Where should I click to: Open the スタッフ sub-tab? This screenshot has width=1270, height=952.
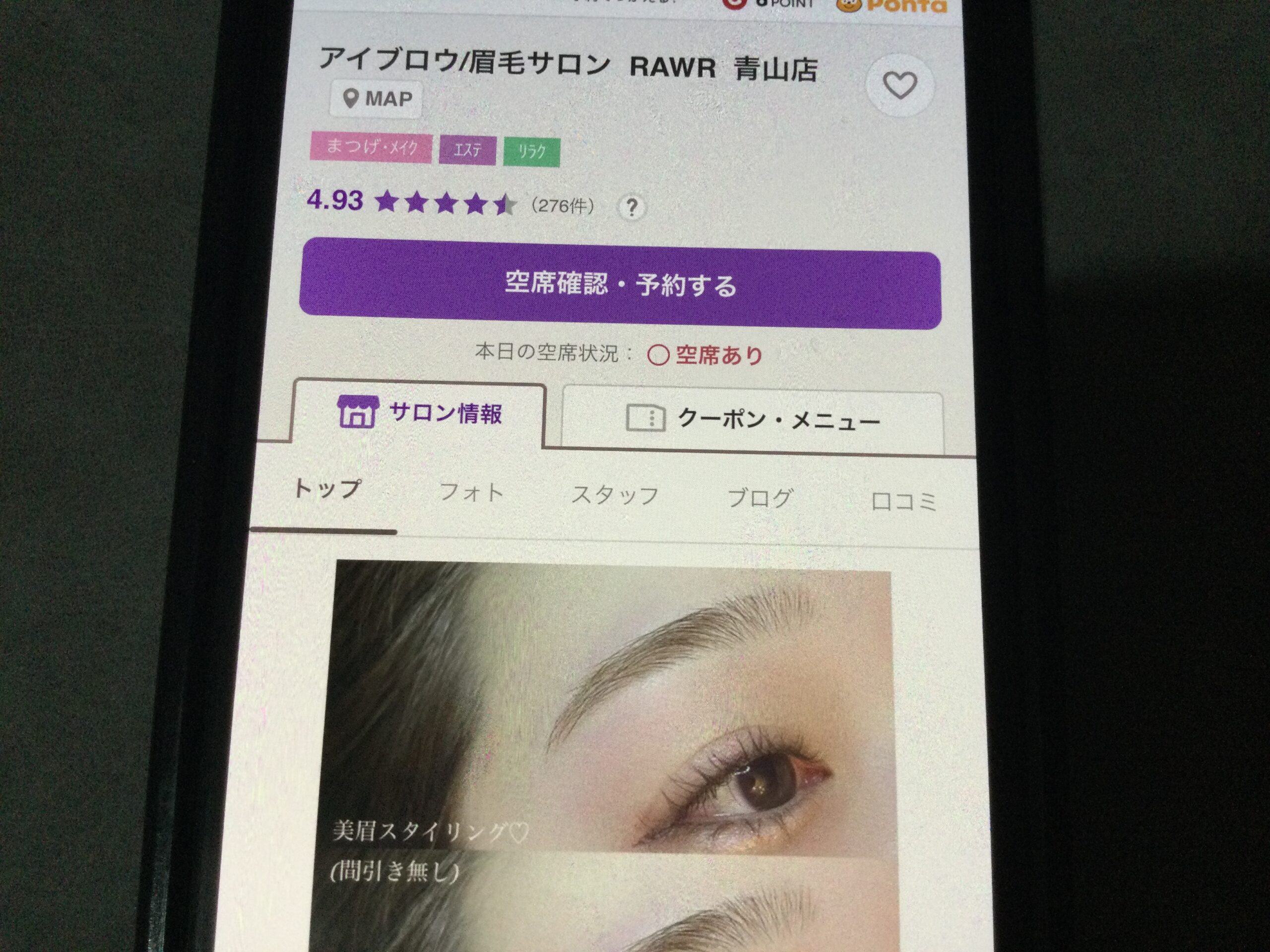coord(615,495)
